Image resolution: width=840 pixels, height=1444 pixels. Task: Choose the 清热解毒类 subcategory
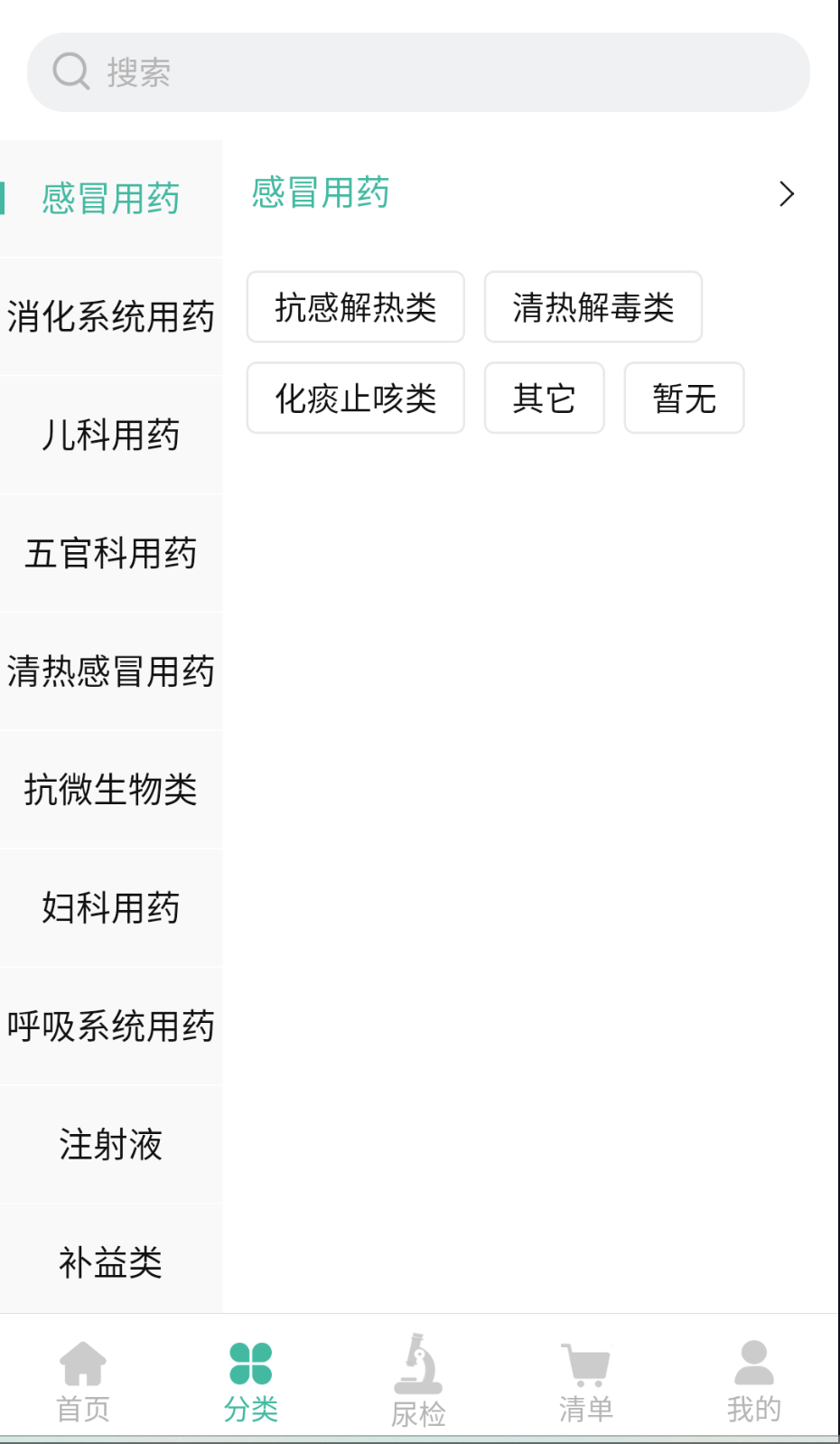[x=593, y=307]
